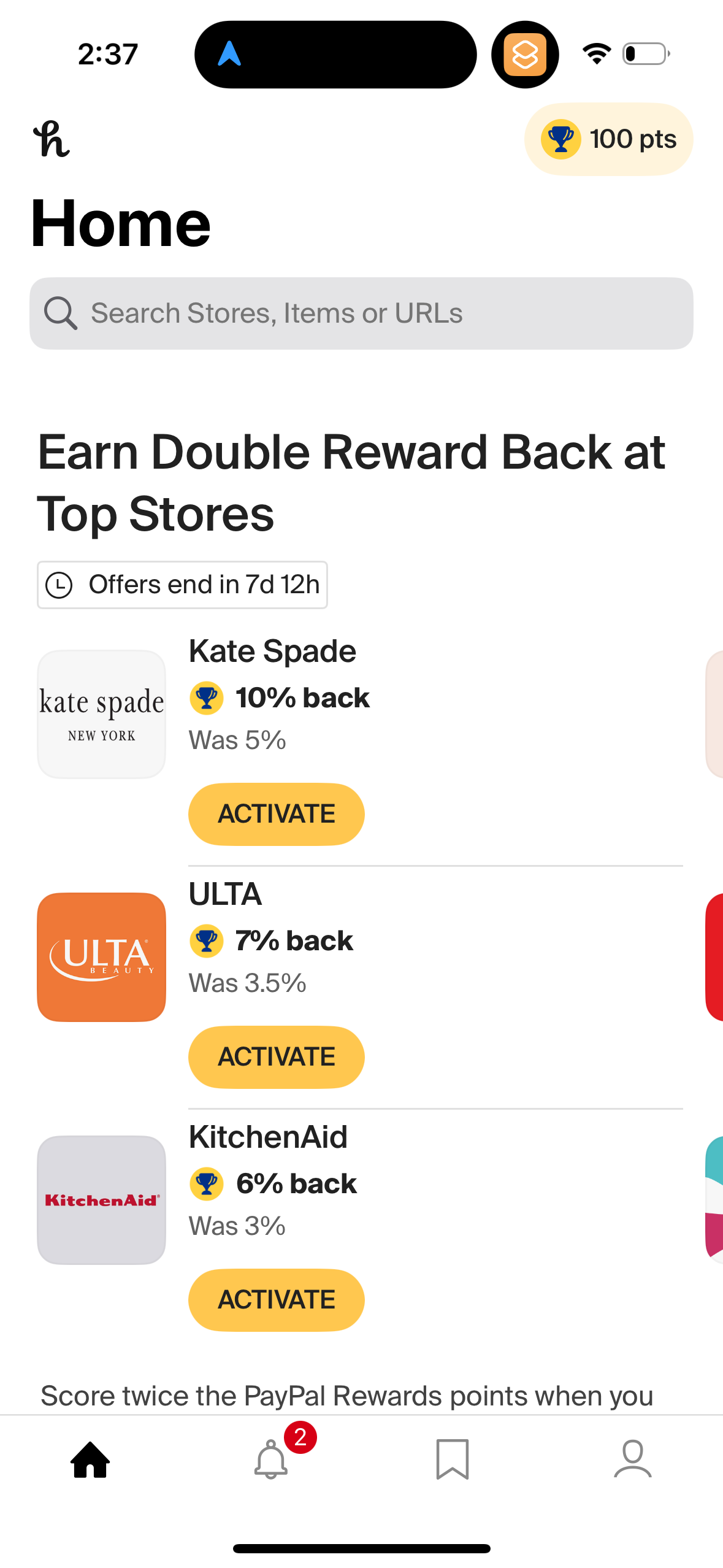Open the KitchenAid store tile
Viewport: 723px width, 1568px height.
click(x=102, y=1200)
